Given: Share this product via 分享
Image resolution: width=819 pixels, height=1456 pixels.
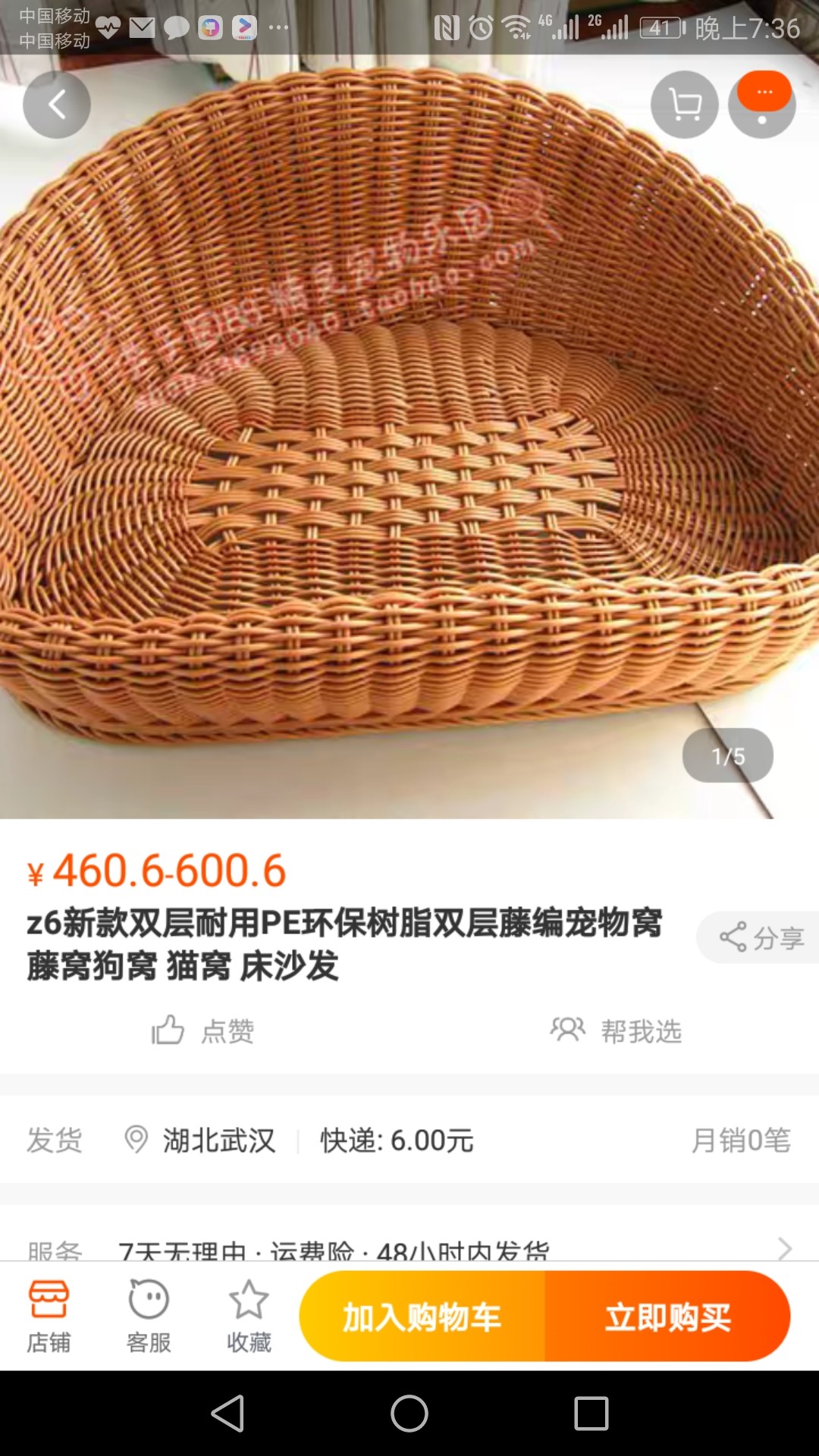Looking at the screenshot, I should point(760,938).
